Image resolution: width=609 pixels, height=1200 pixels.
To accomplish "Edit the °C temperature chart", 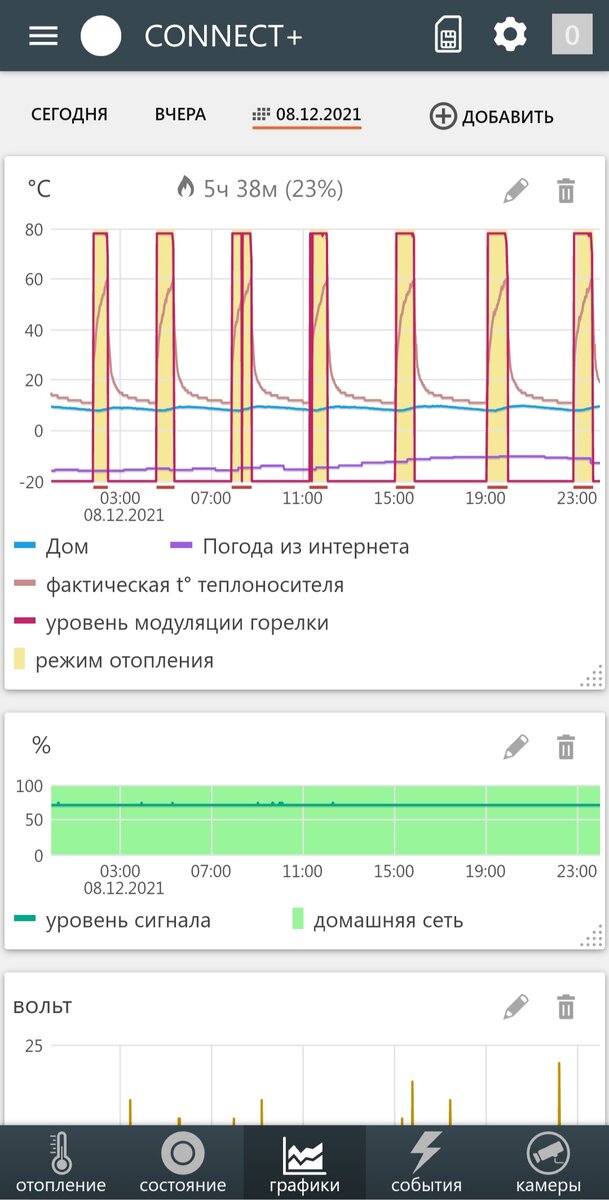I will click(x=516, y=190).
